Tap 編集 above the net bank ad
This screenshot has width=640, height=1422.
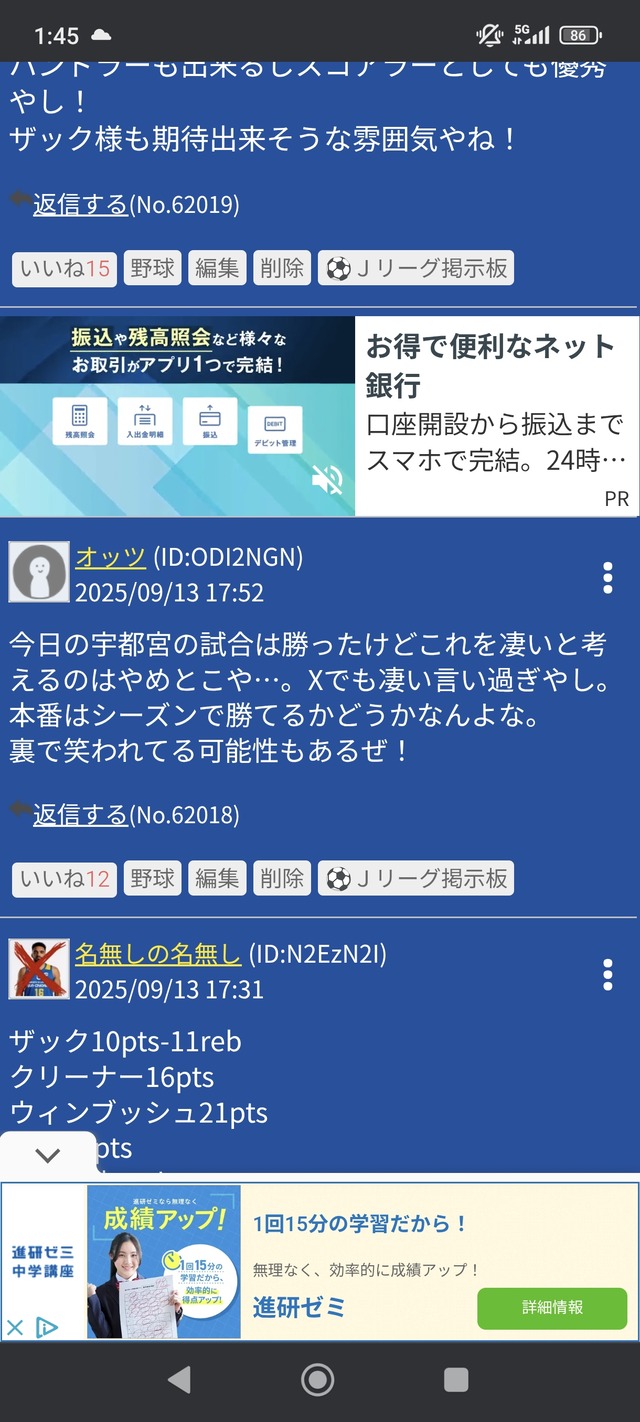(217, 268)
